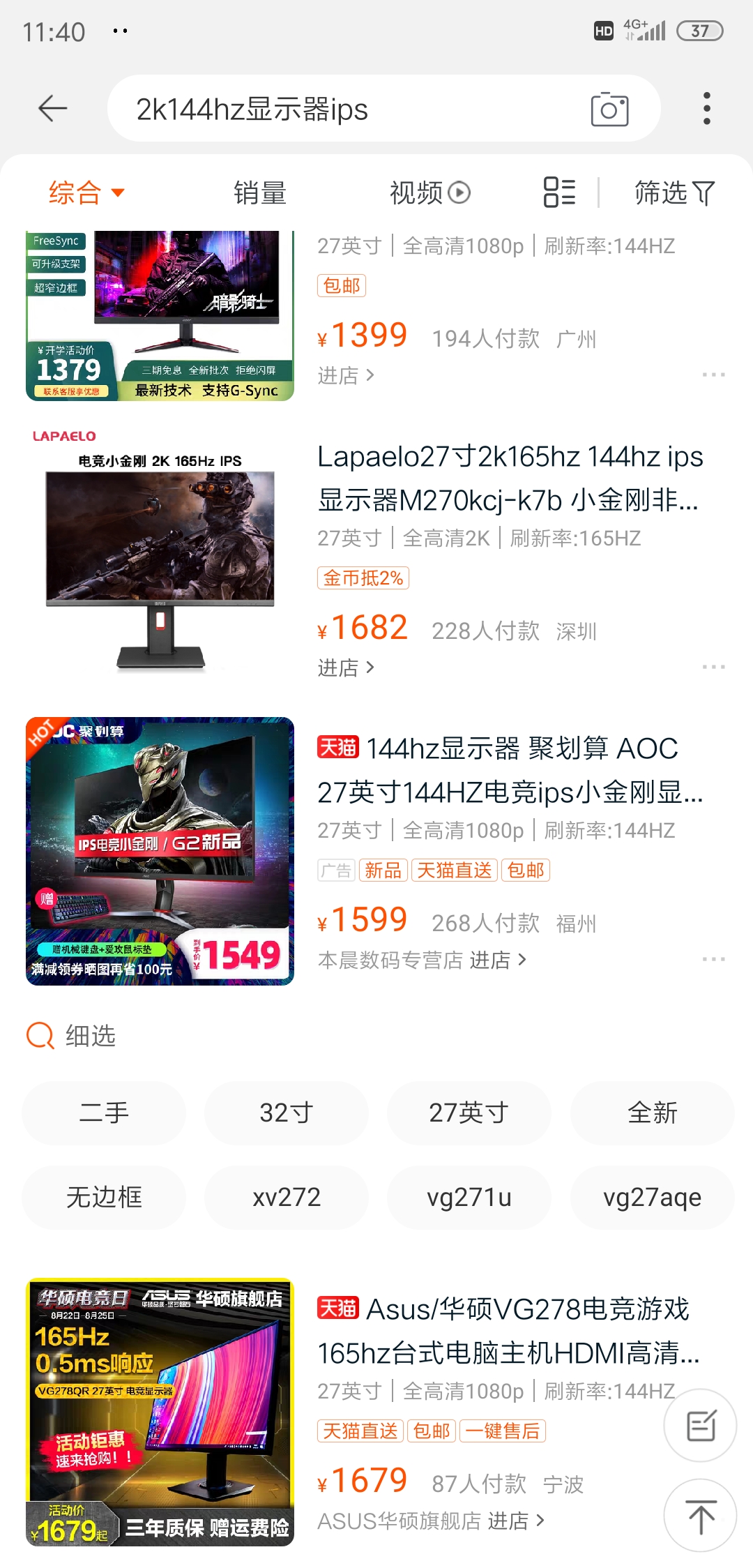Open more options for the AOC 1599 listing
The width and height of the screenshot is (753, 1568).
pyautogui.click(x=714, y=960)
